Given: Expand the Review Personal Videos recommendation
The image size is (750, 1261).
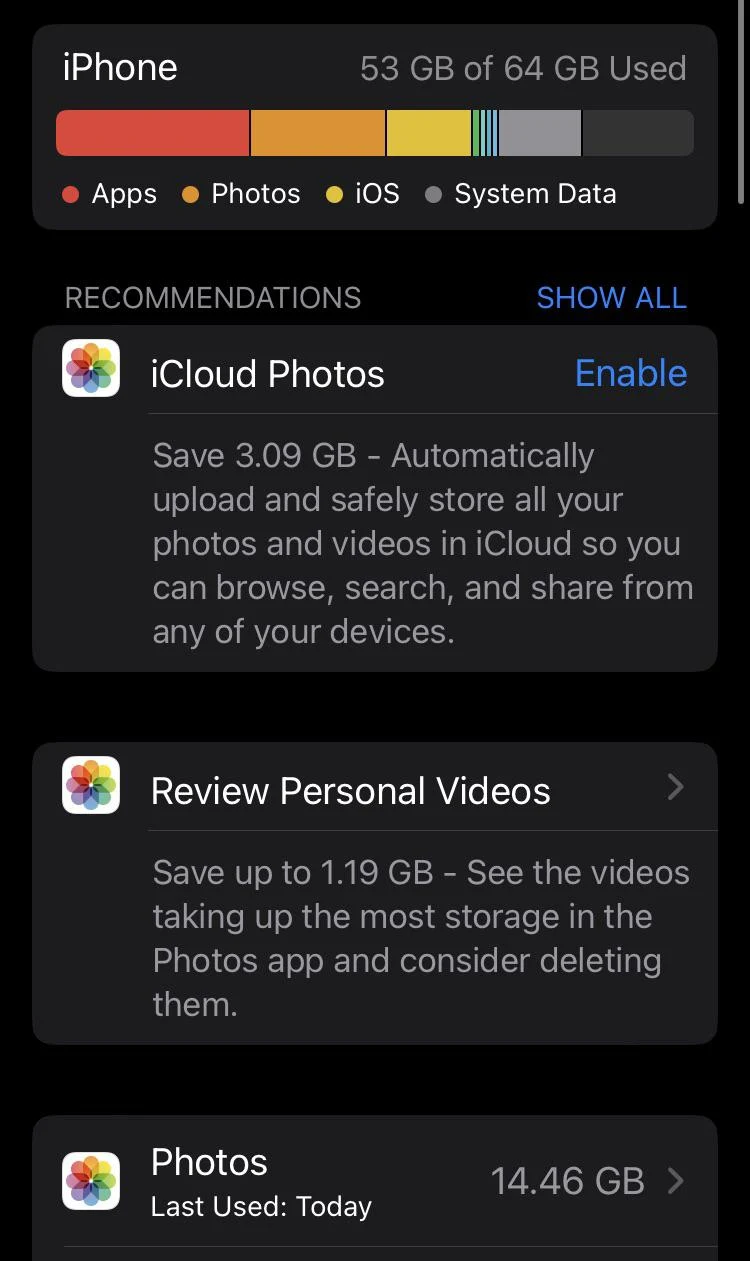Looking at the screenshot, I should (x=676, y=787).
